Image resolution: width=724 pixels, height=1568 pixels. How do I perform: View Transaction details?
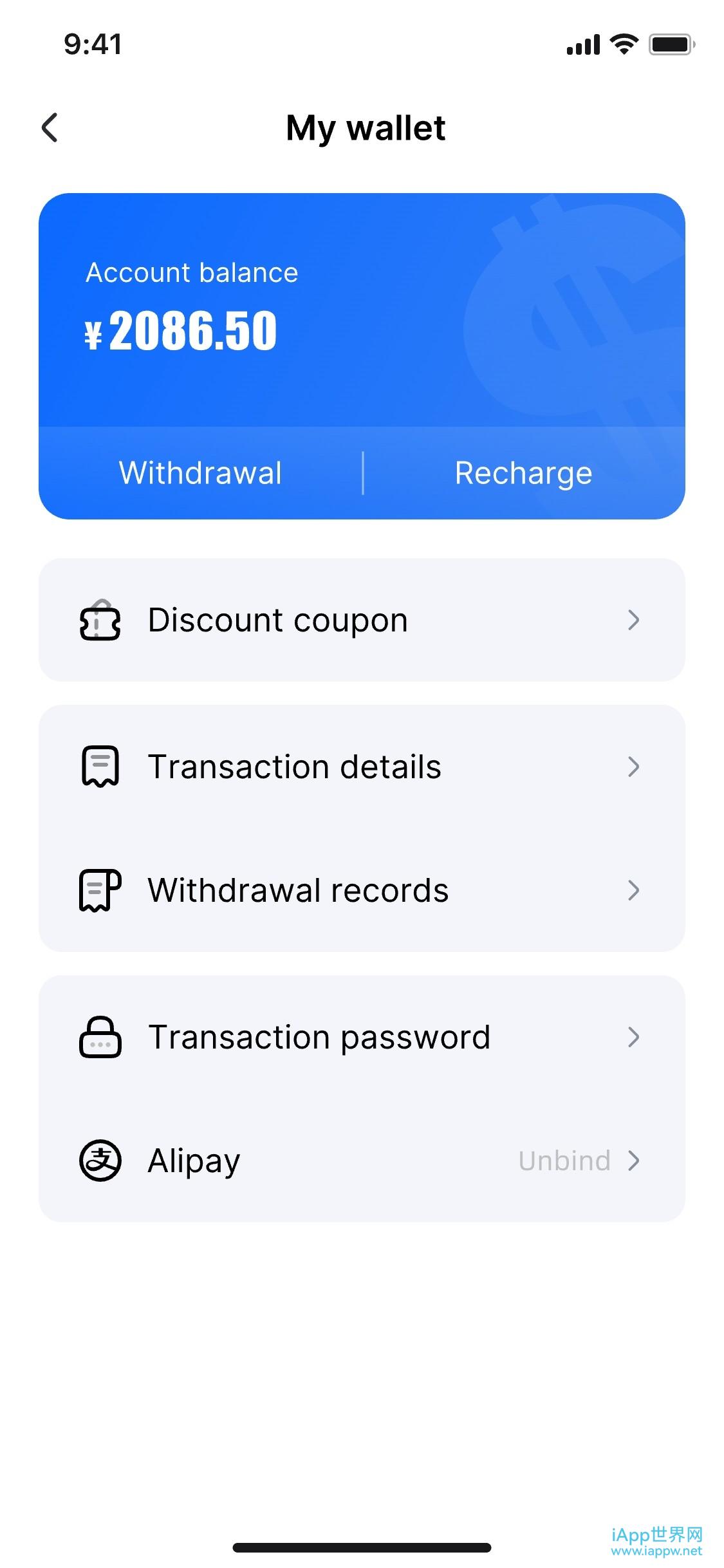coord(361,767)
